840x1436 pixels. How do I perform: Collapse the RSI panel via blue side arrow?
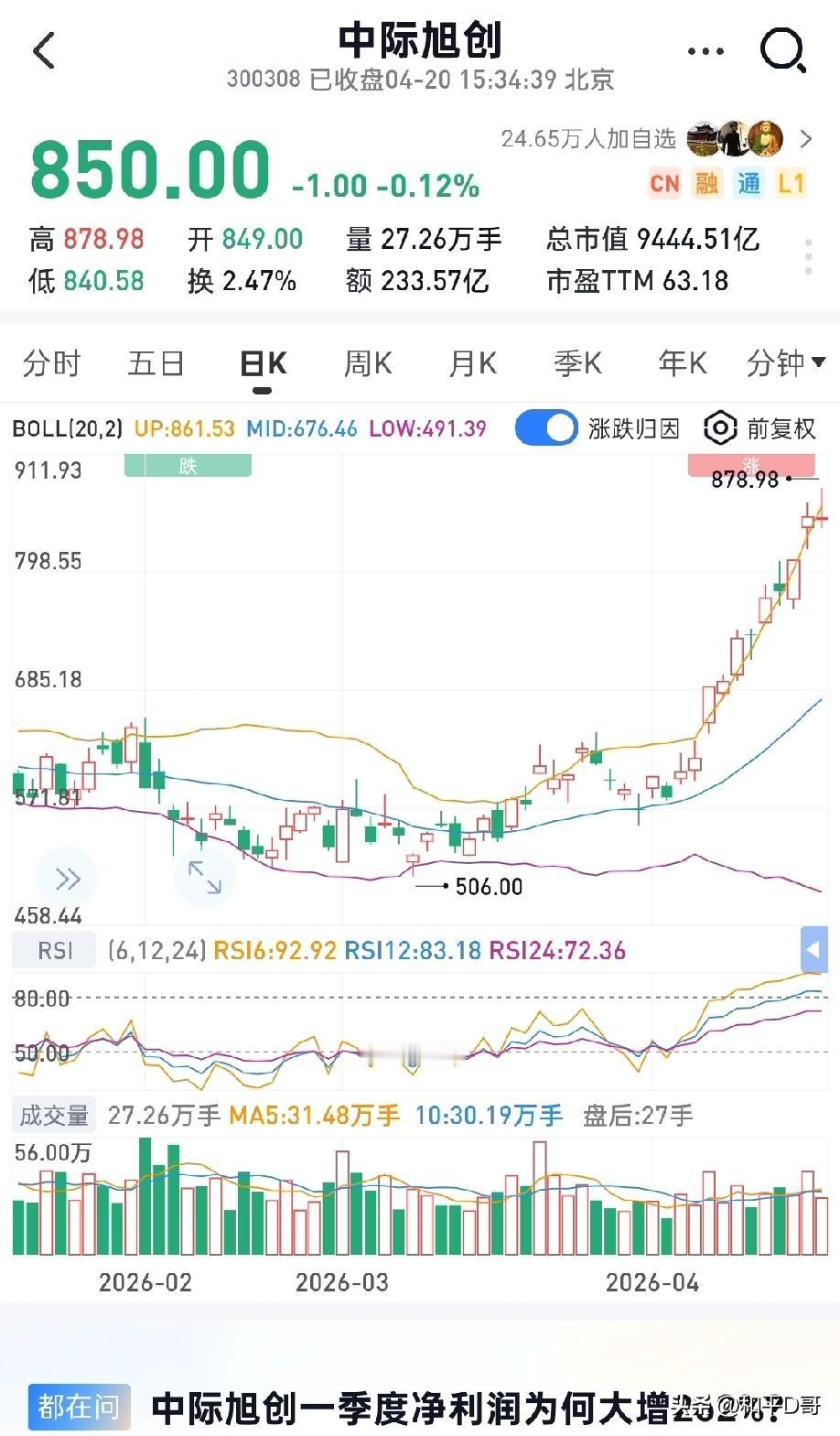813,951
